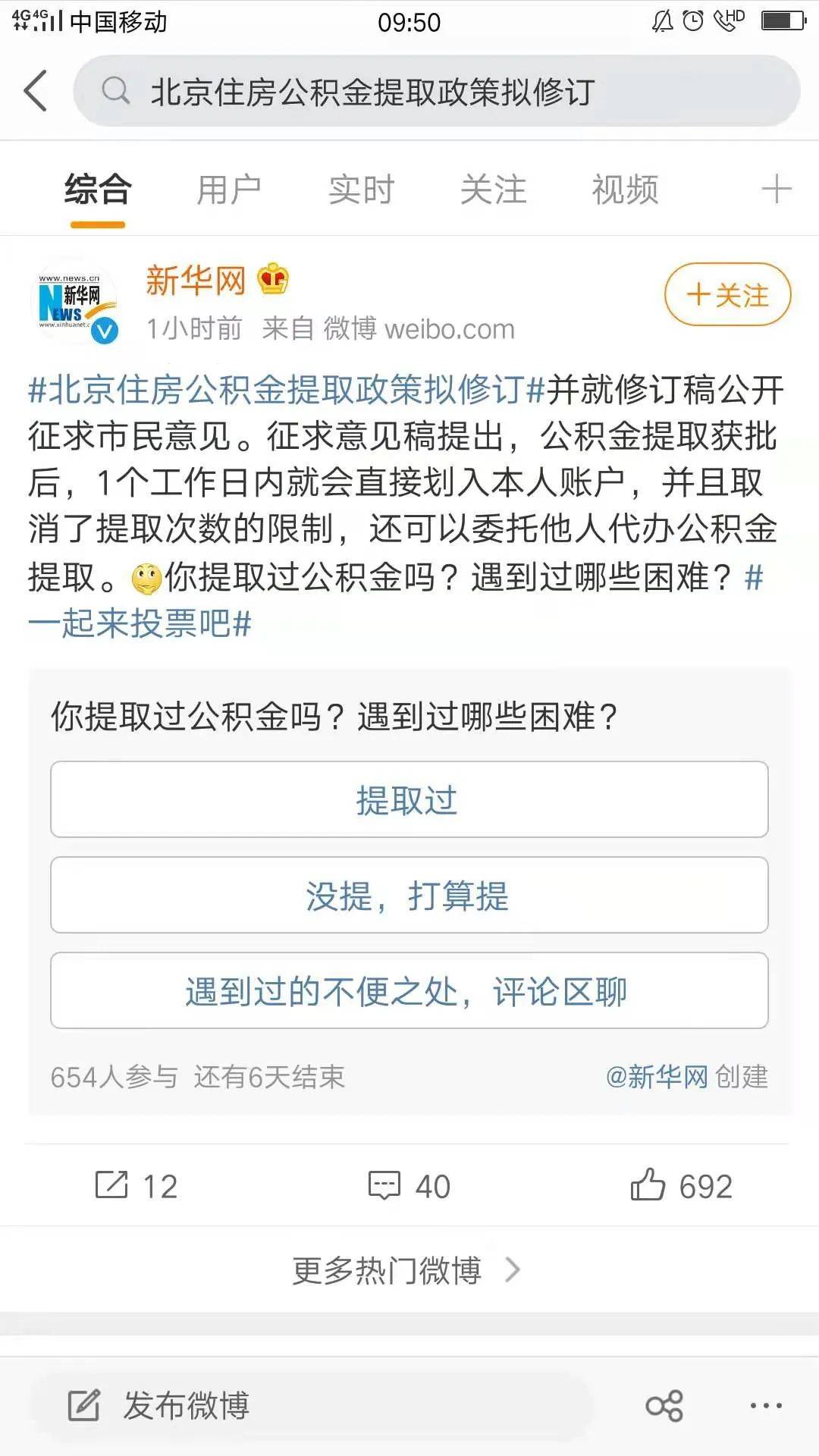This screenshot has height=1456, width=819.
Task: Switch to the 实时 tab
Action: (x=361, y=190)
